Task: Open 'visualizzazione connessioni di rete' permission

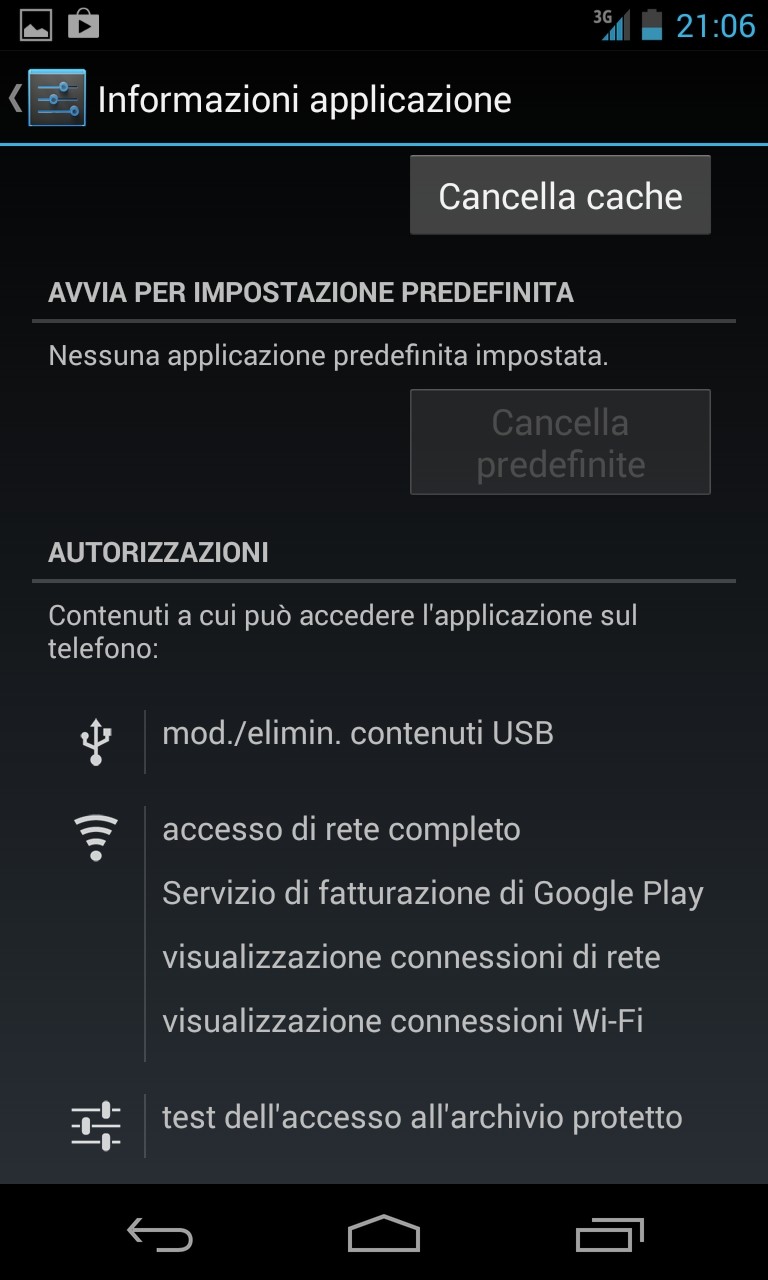Action: click(x=411, y=957)
